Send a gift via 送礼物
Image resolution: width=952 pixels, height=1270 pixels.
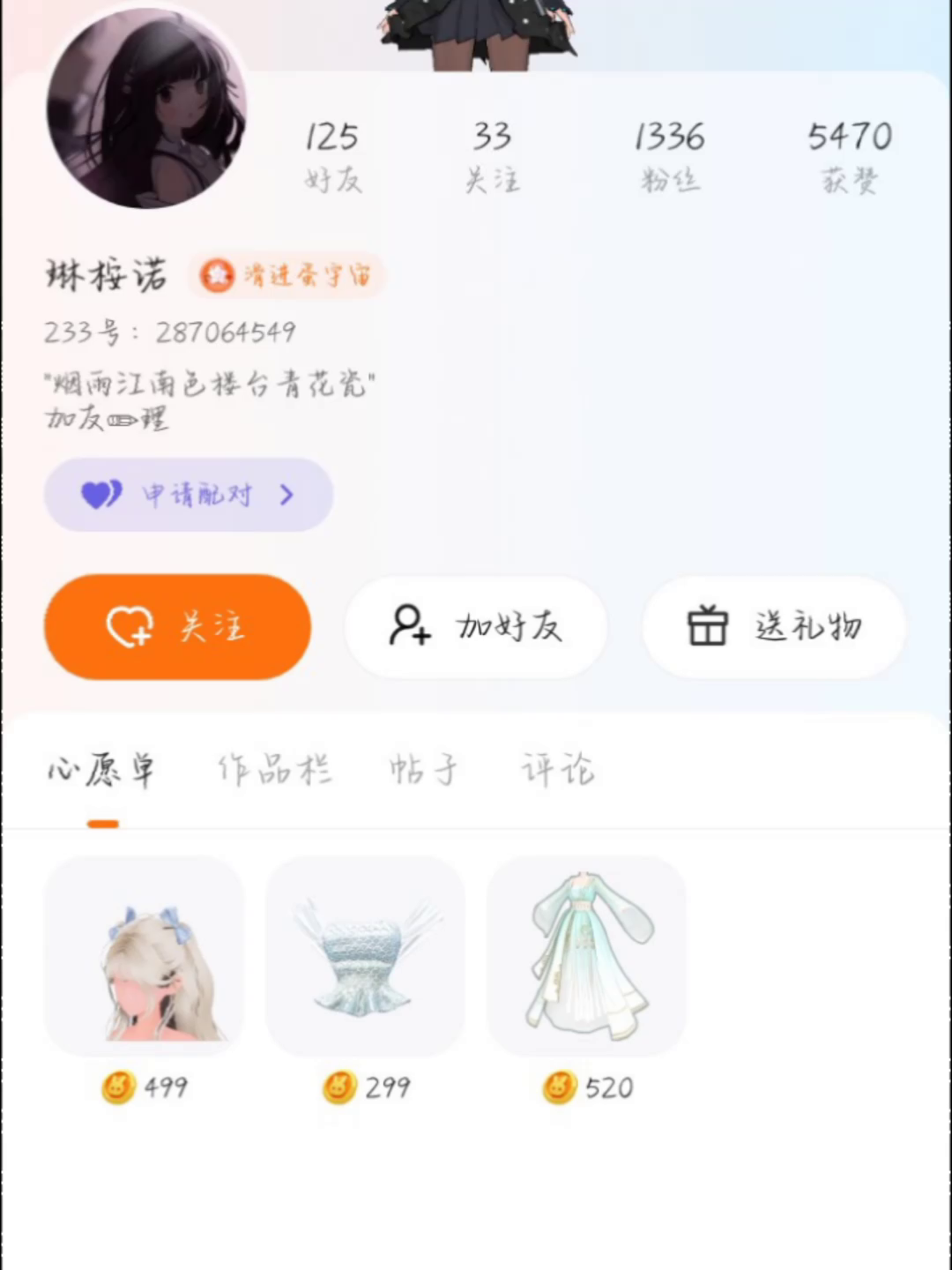pyautogui.click(x=774, y=627)
